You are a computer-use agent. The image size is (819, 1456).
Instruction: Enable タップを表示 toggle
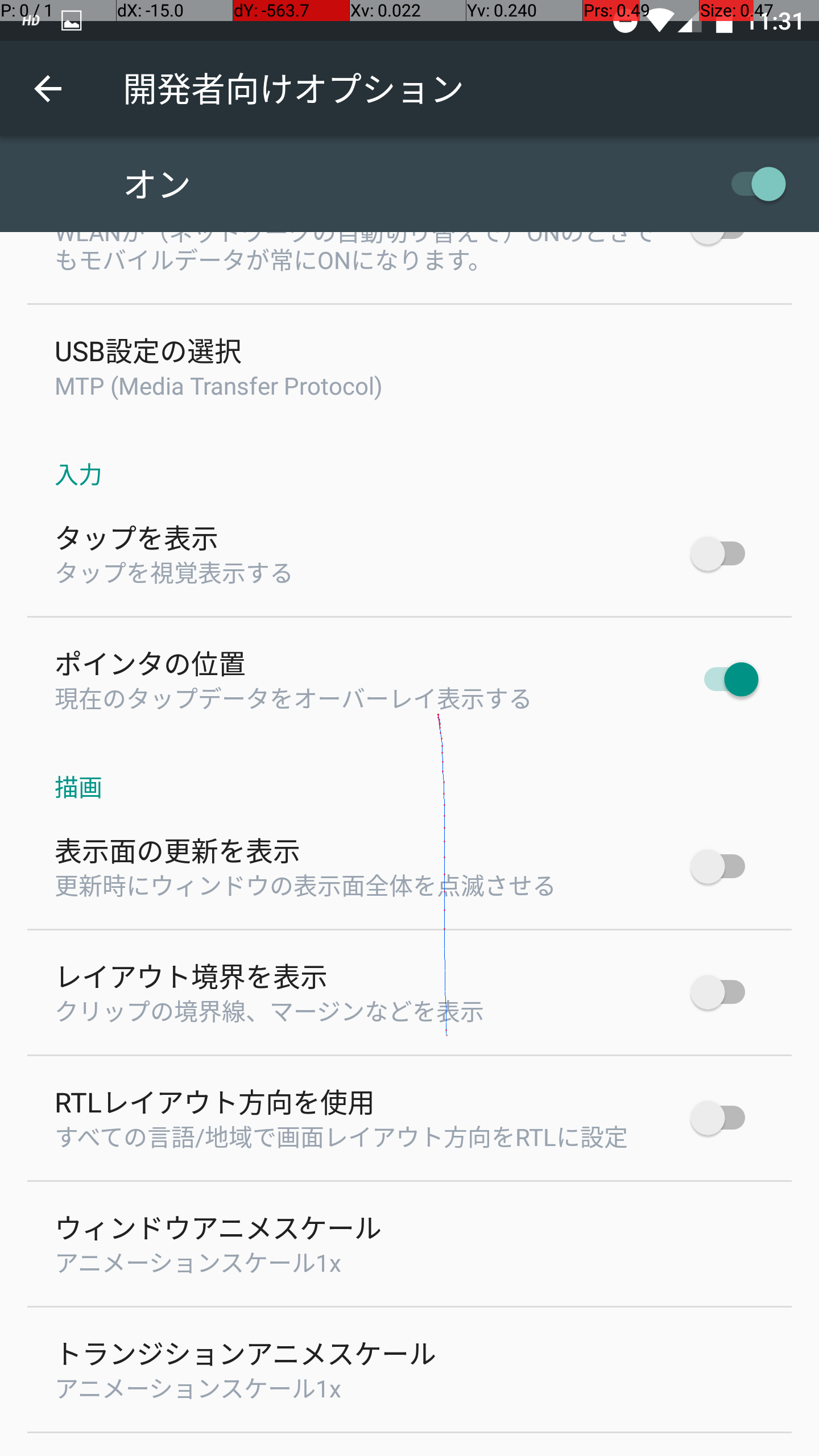tap(718, 554)
